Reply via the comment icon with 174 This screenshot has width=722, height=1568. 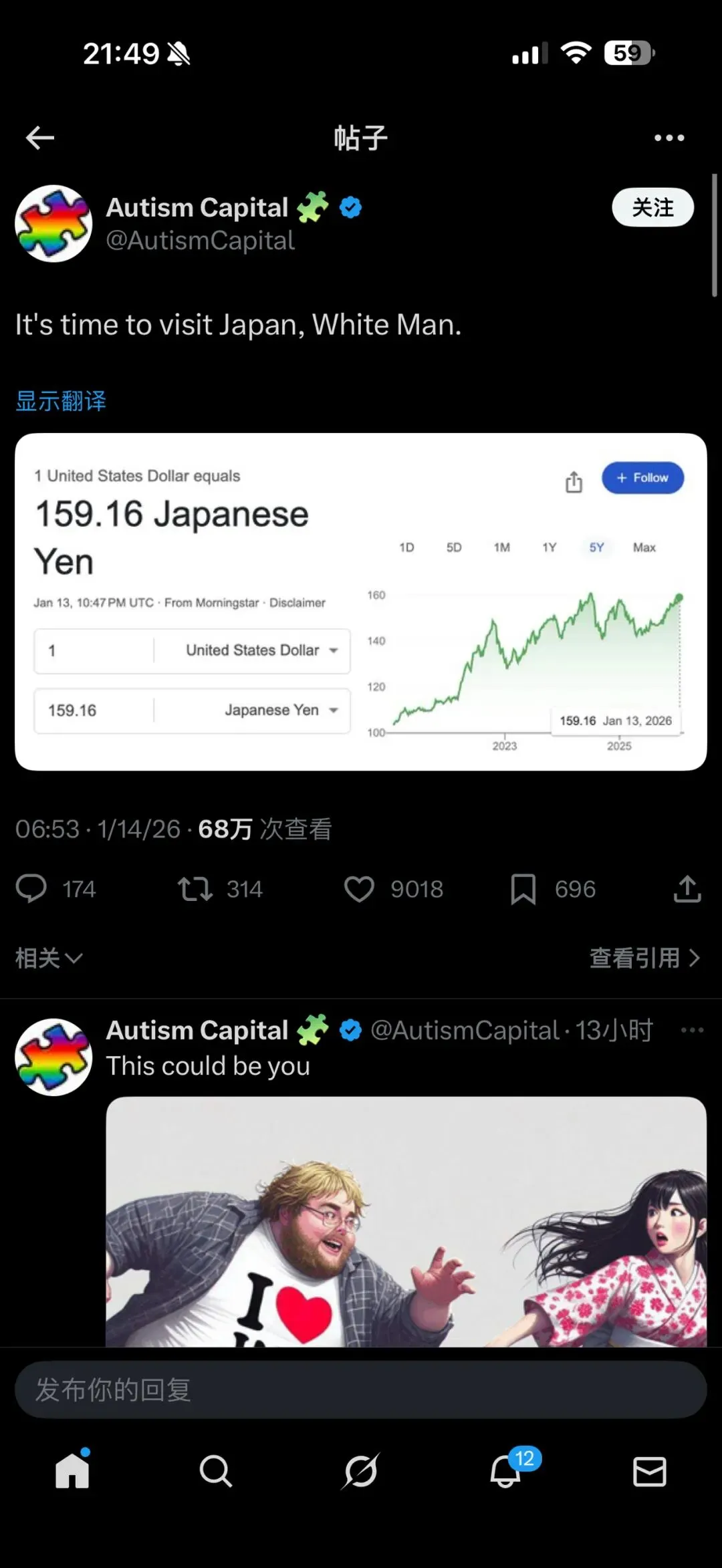pyautogui.click(x=31, y=889)
